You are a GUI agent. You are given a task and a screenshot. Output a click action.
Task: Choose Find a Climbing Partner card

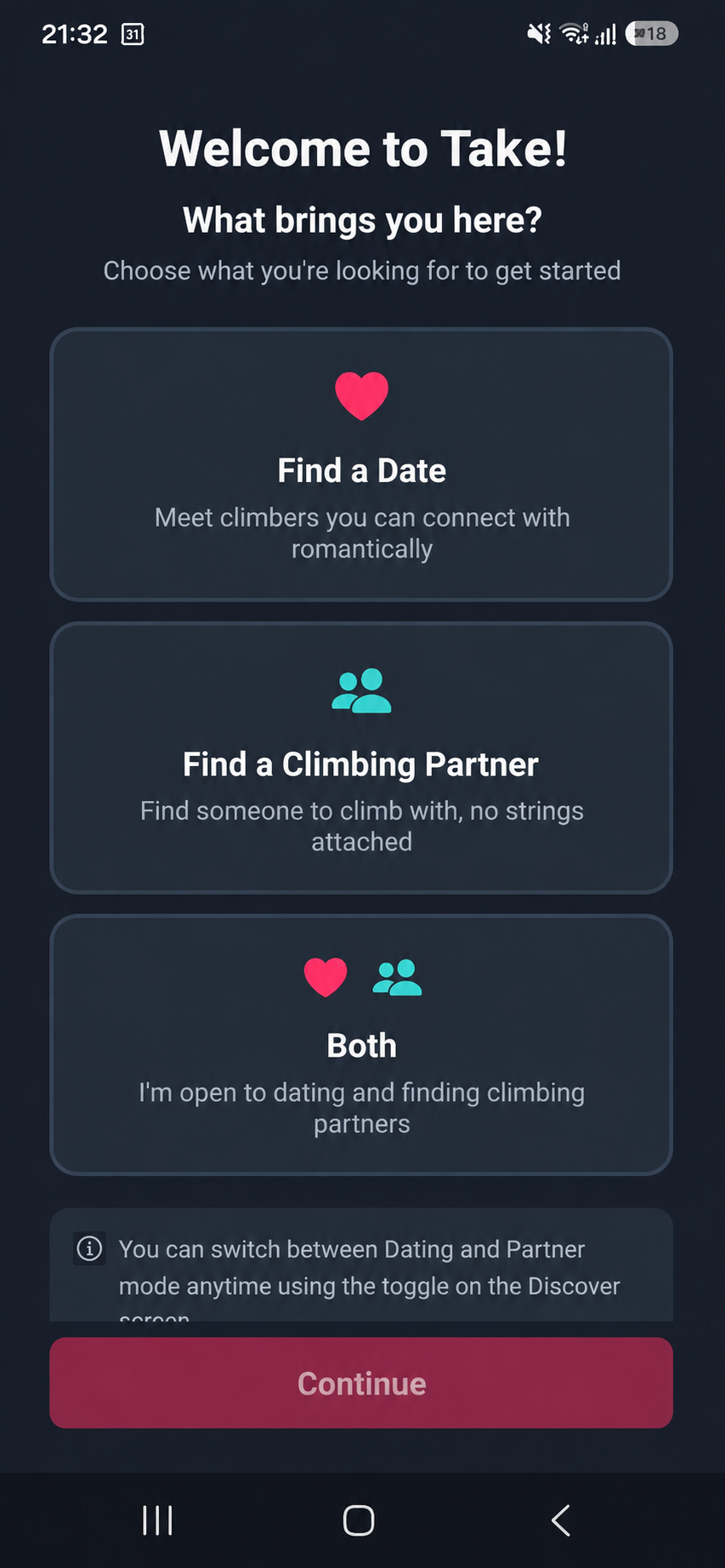tap(361, 758)
